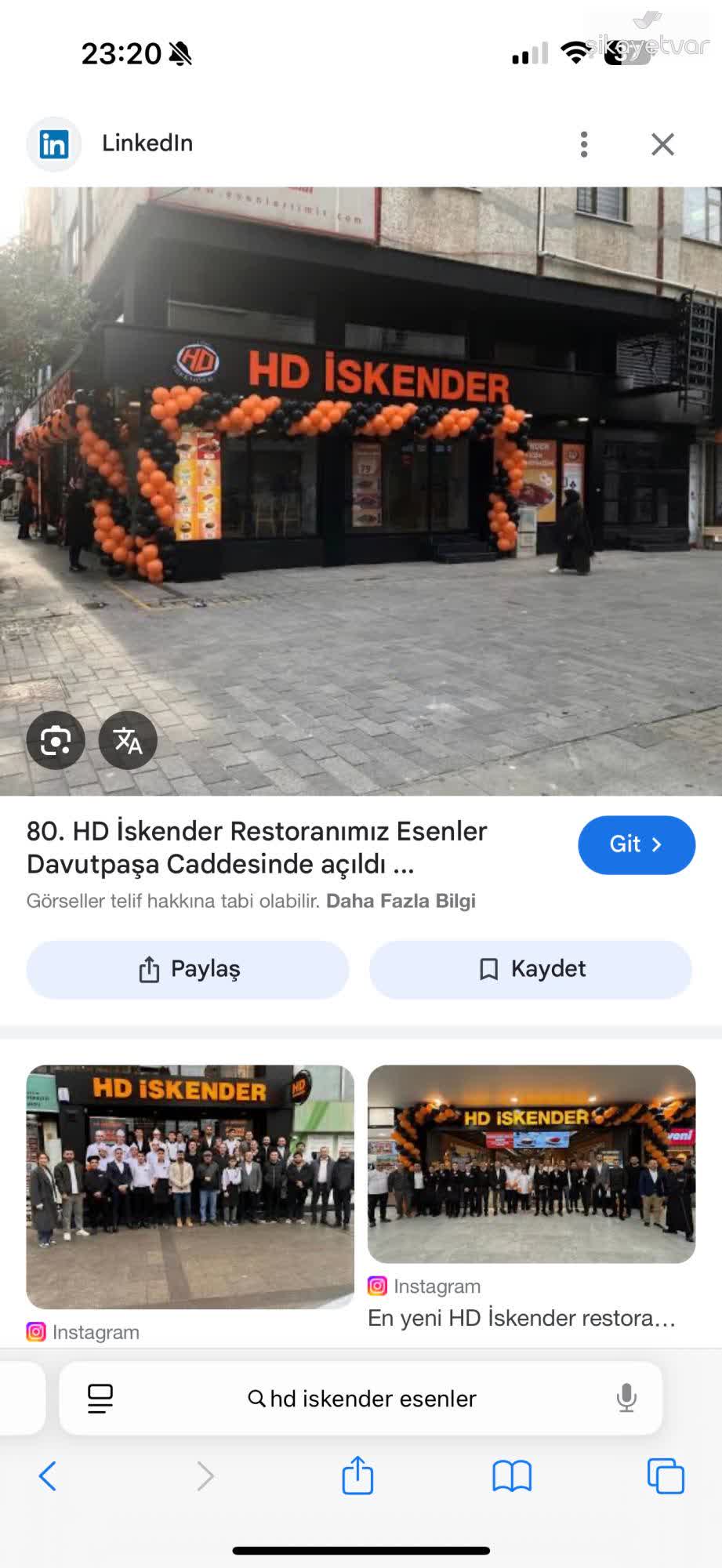Tap the Paylaş share button
Screen dimensions: 722x1568
click(x=187, y=969)
